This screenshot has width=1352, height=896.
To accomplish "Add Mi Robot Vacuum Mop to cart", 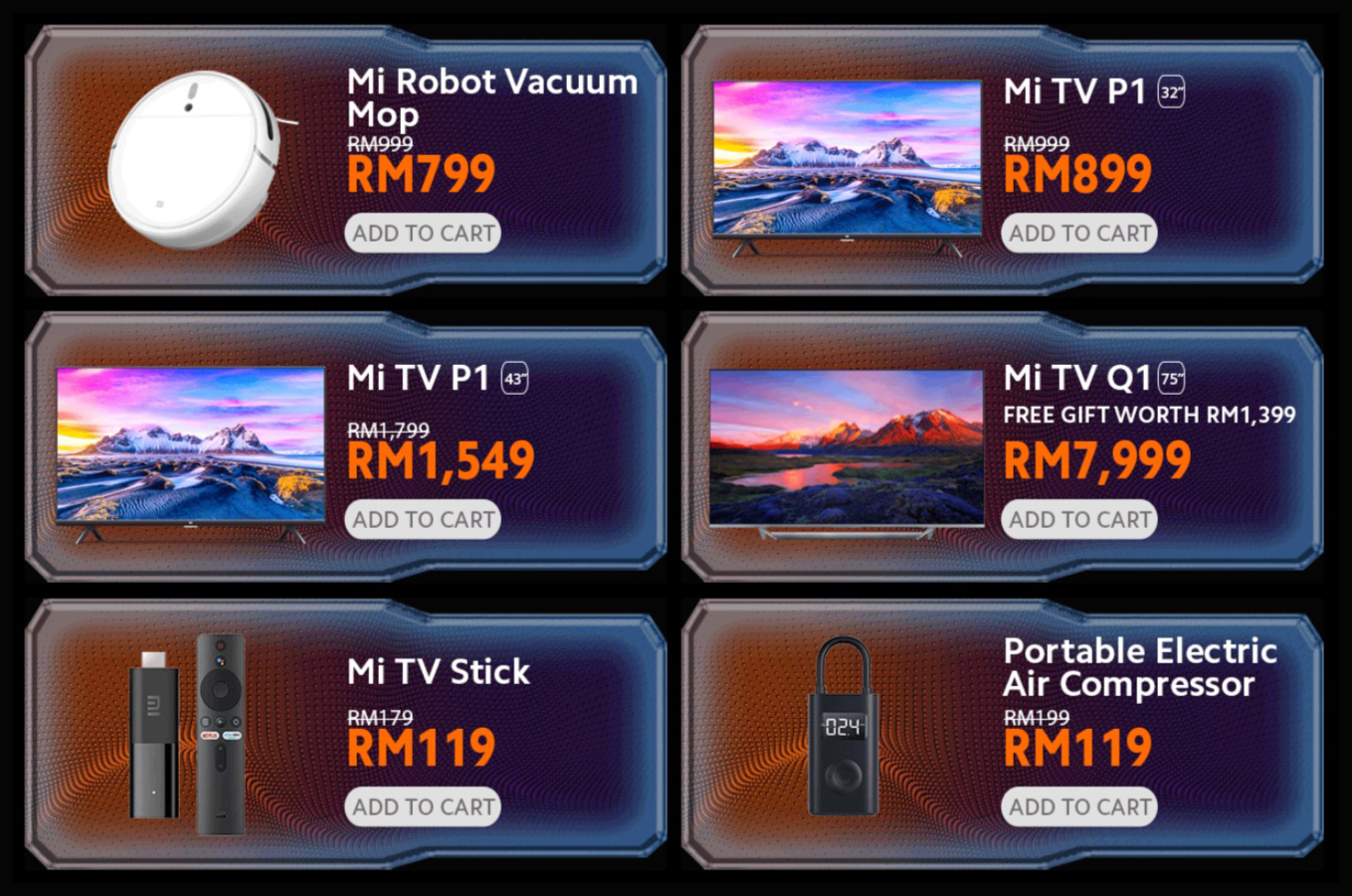I will [x=423, y=234].
